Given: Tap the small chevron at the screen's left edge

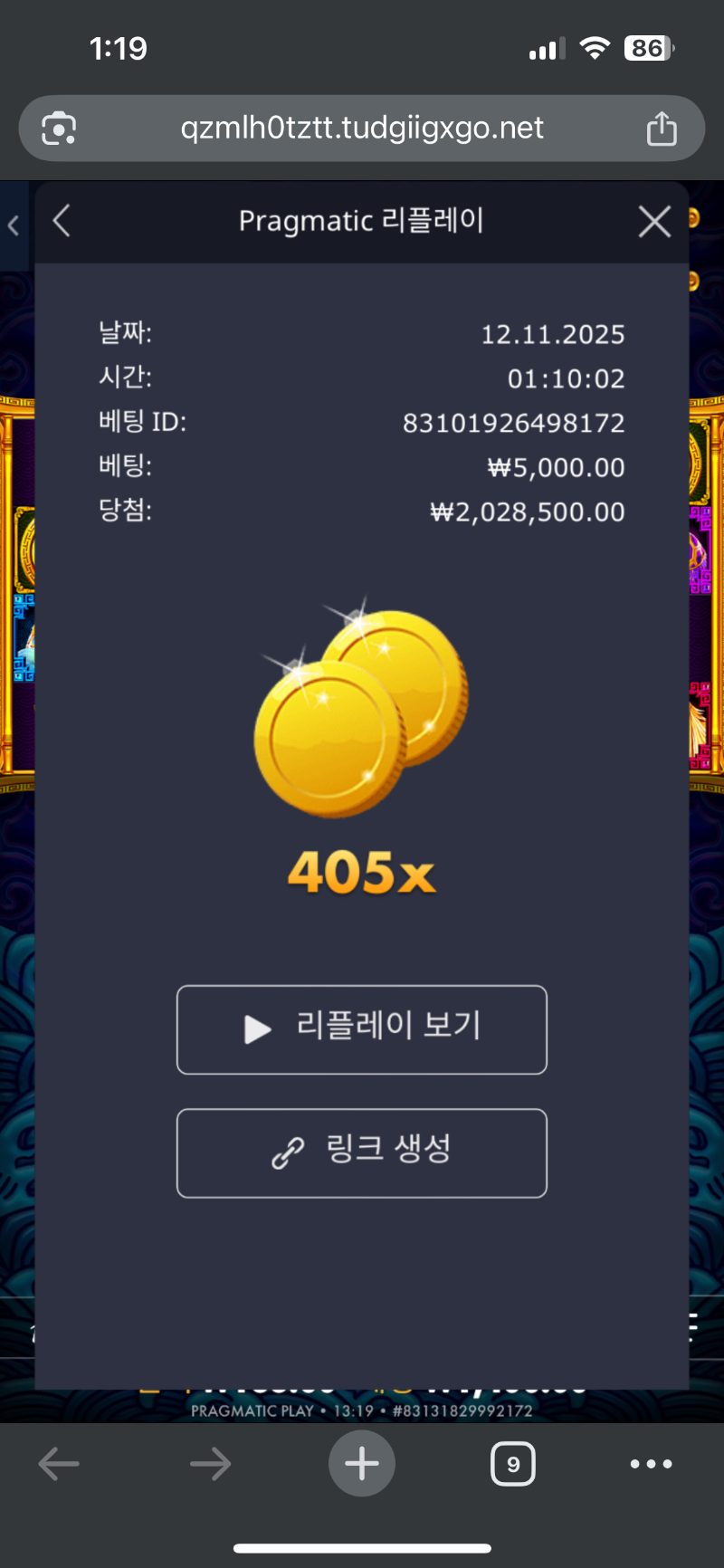Looking at the screenshot, I should (13, 226).
